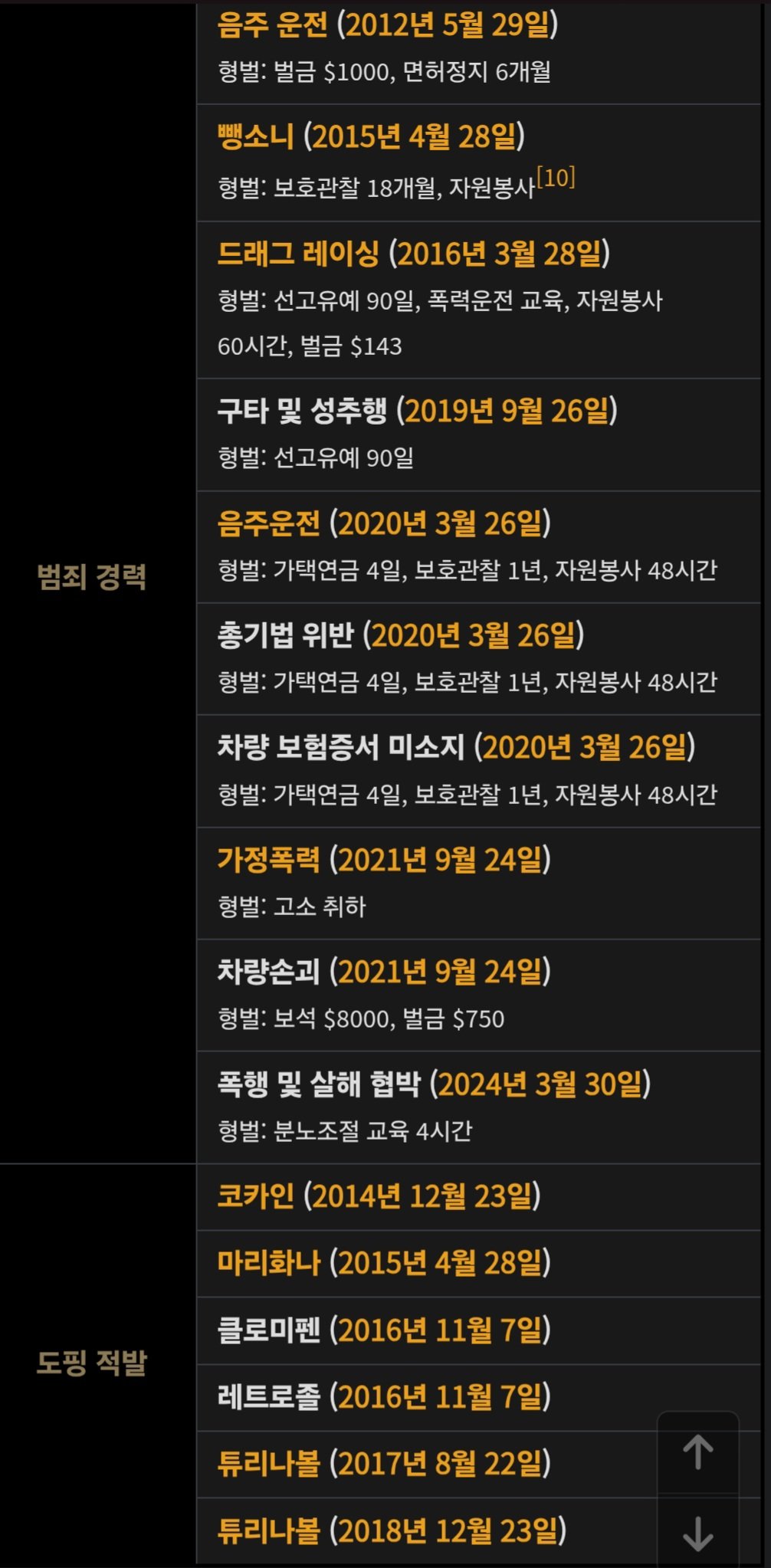Open the 음주 운전 link dated 2012년
This screenshot has width=771, height=1568.
click(x=272, y=25)
